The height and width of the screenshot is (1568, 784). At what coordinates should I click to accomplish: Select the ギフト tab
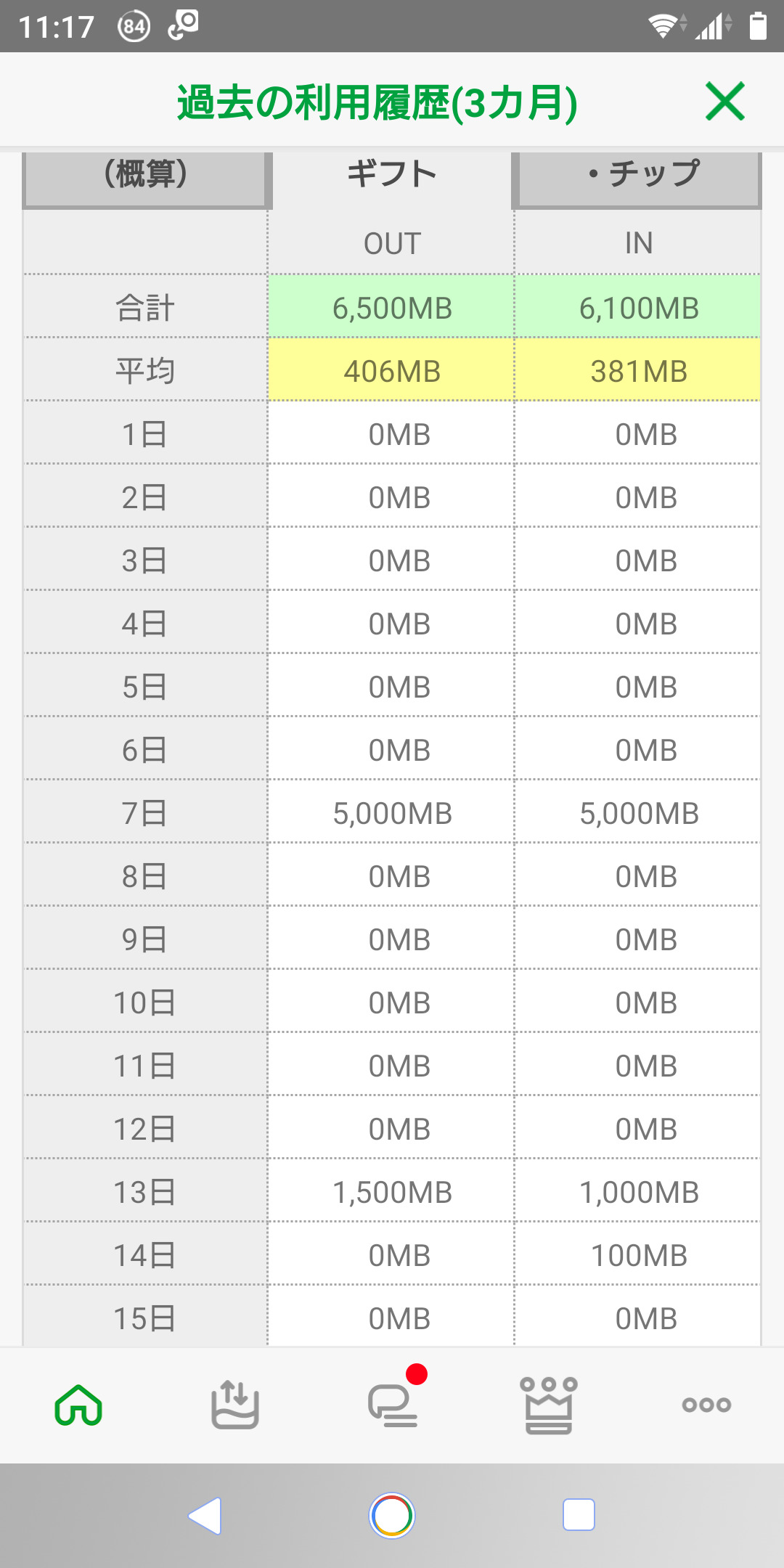coord(392,179)
